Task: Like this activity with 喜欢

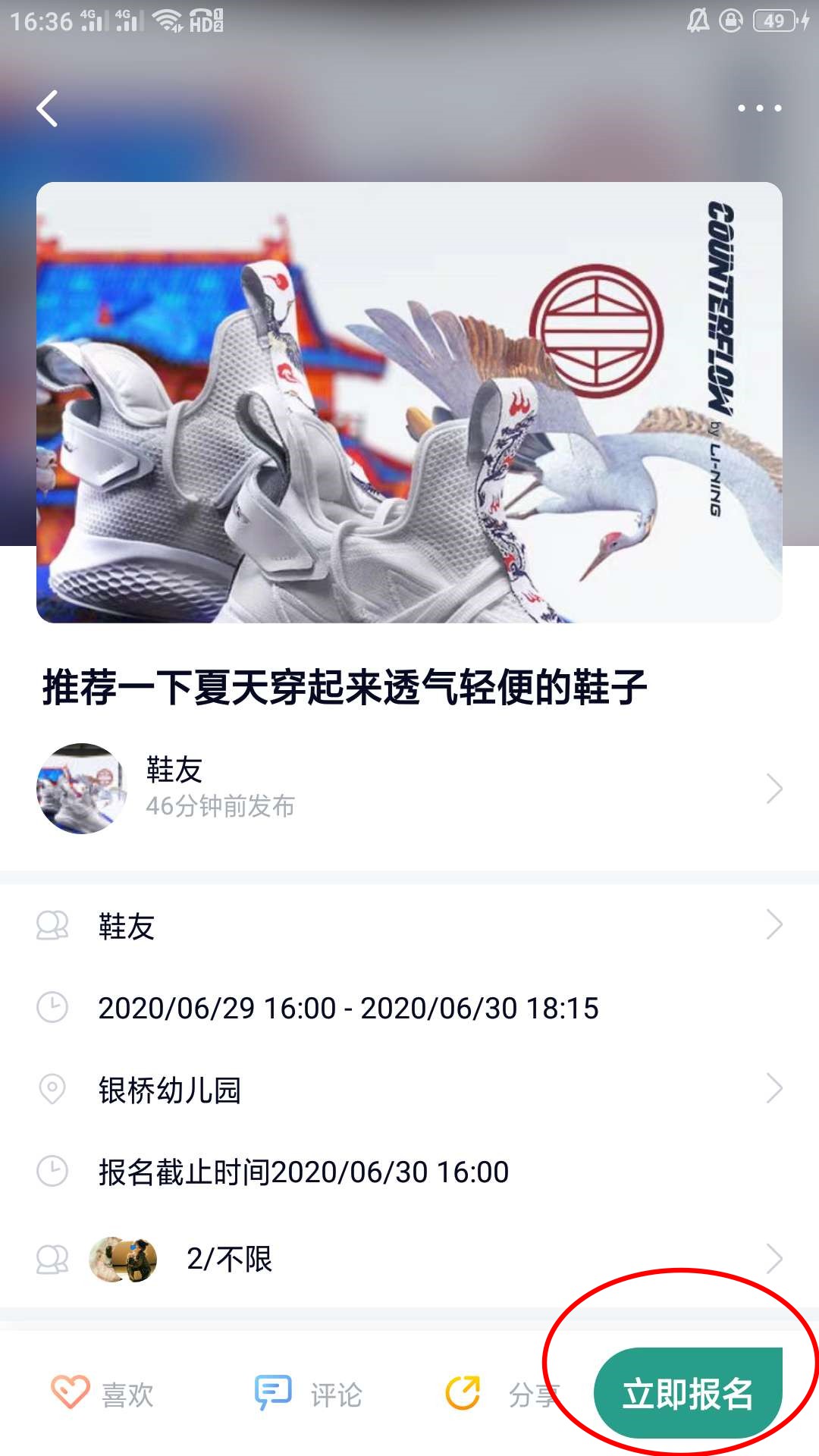Action: pyautogui.click(x=103, y=1394)
